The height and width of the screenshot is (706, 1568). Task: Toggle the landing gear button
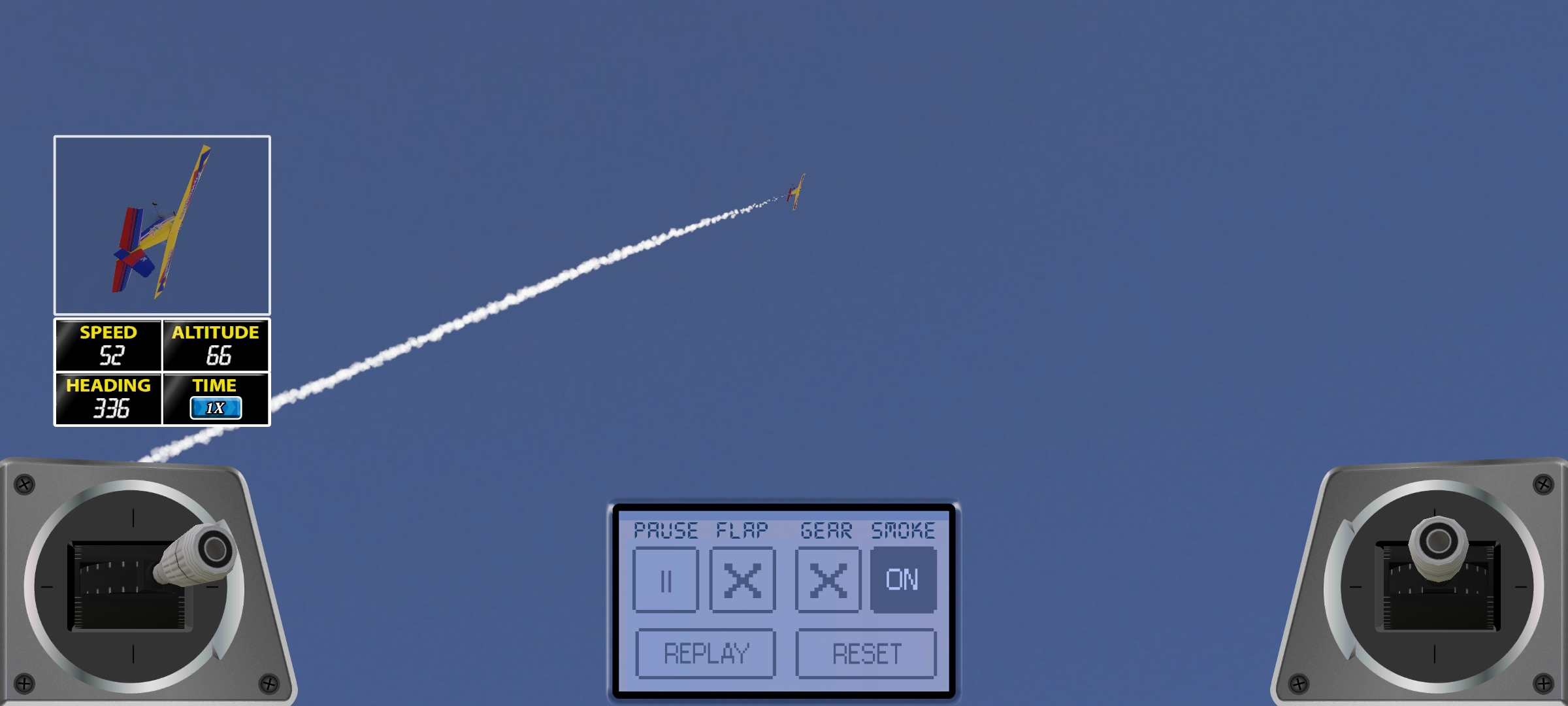(x=828, y=580)
